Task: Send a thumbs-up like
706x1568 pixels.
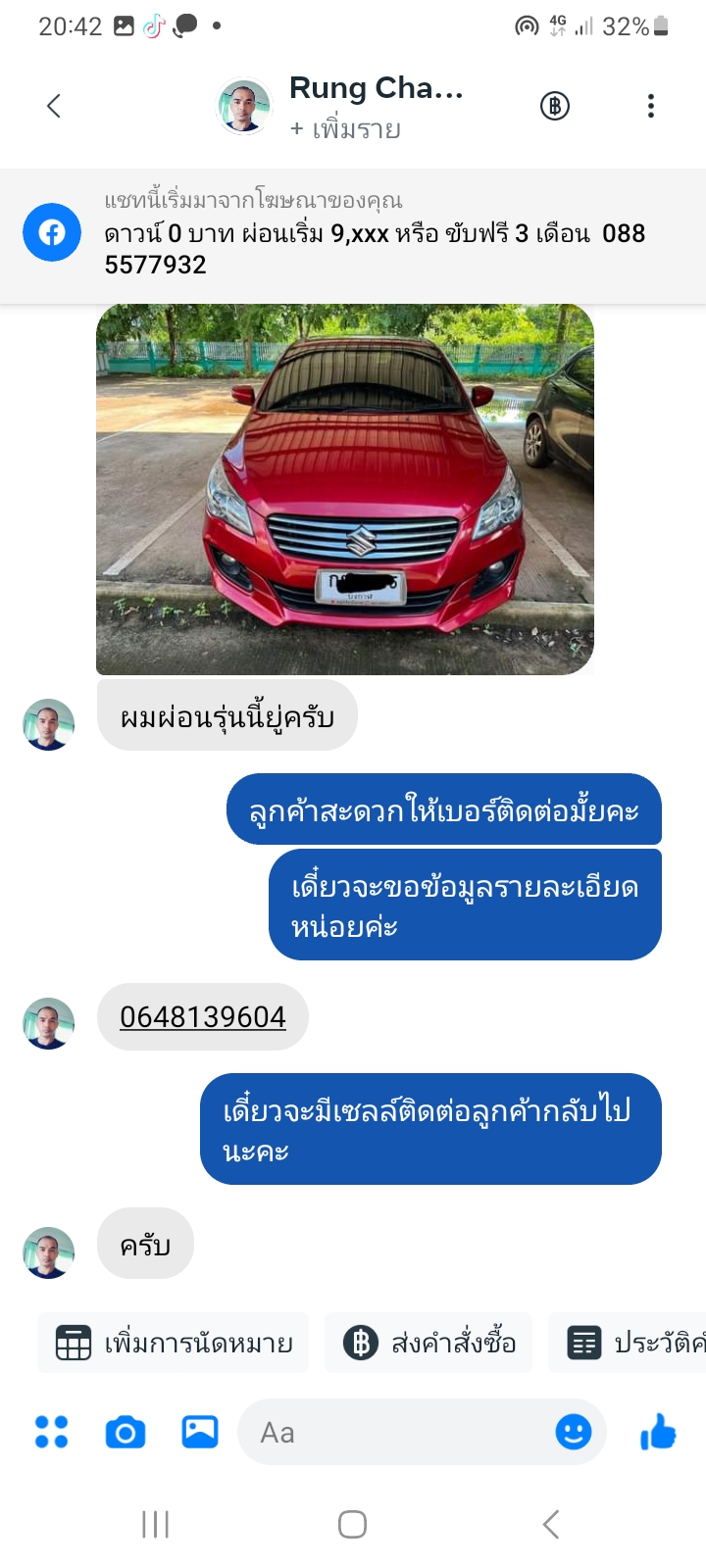Action: click(658, 1432)
